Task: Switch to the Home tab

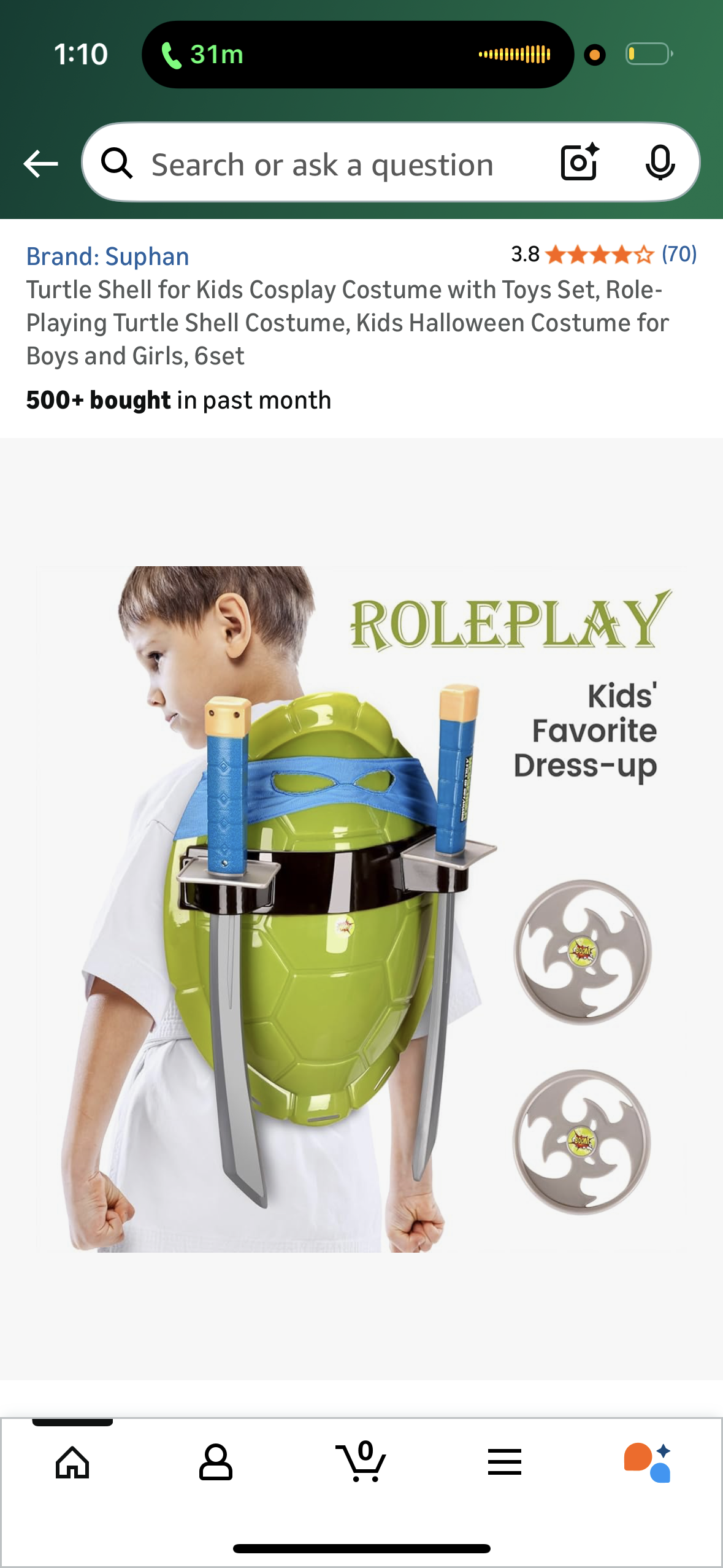Action: [x=72, y=1463]
